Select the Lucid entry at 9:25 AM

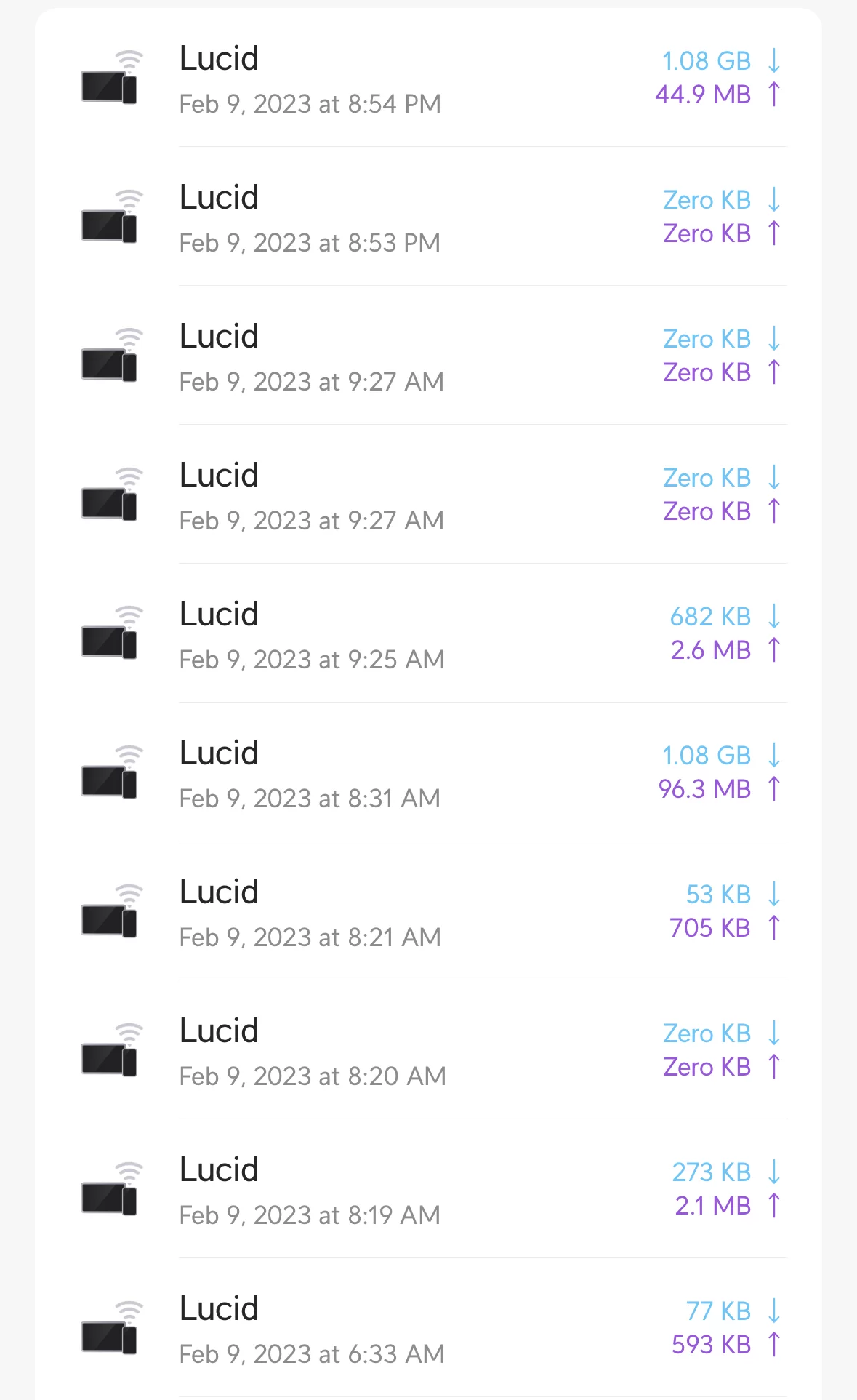click(x=429, y=633)
